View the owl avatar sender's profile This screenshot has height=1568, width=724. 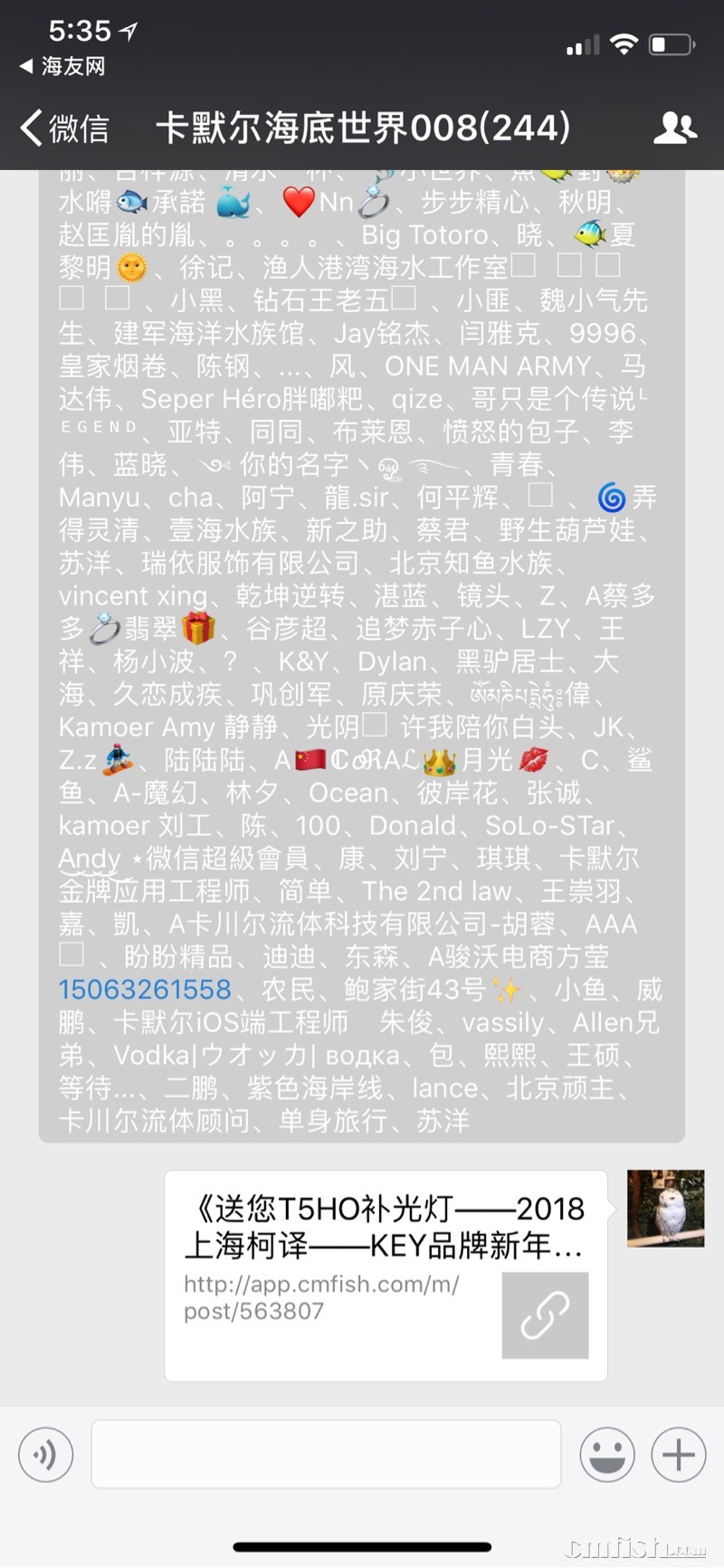(x=665, y=1207)
